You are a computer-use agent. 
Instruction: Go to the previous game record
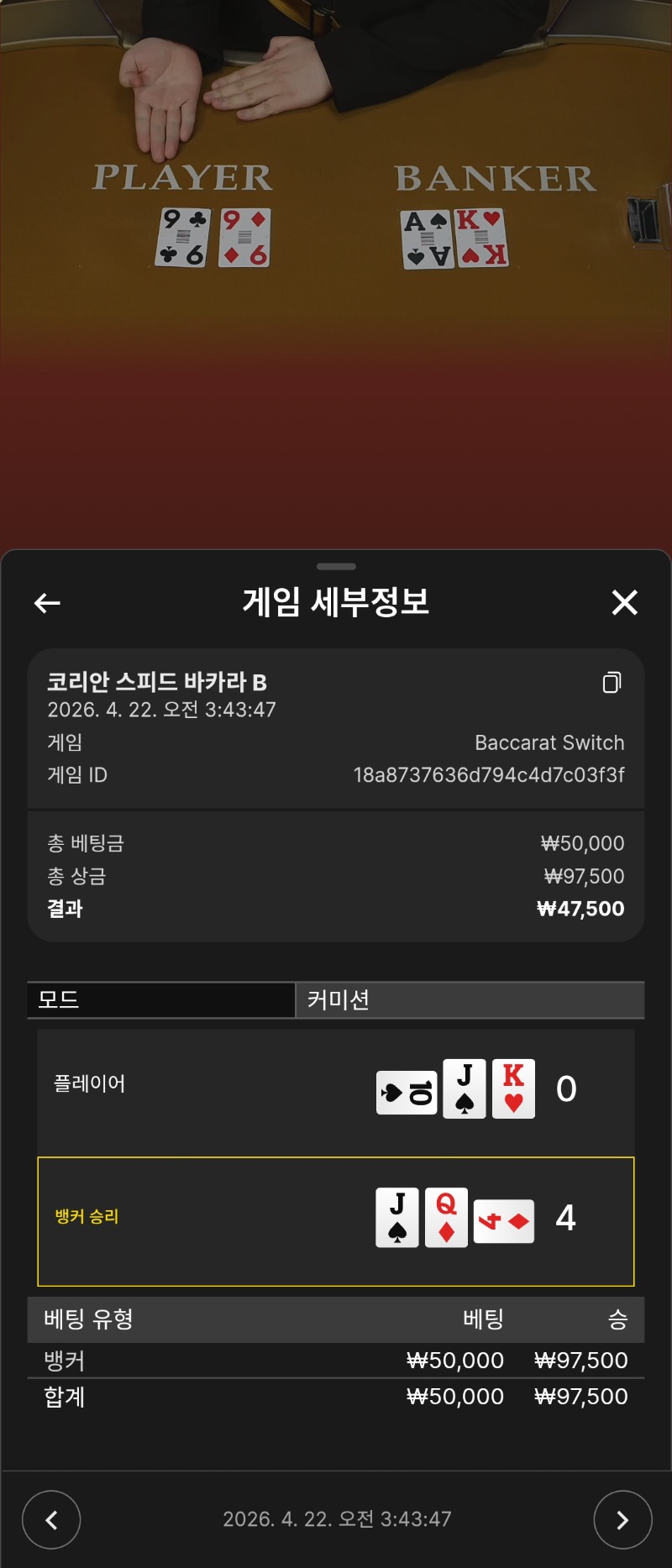[x=51, y=1519]
